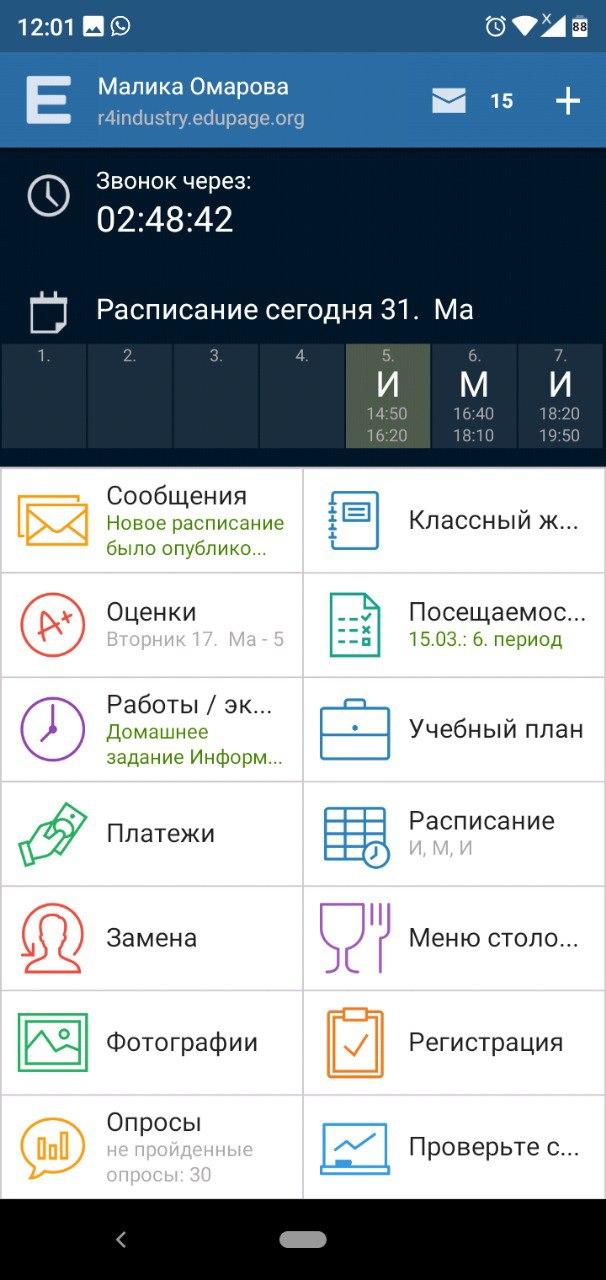Open the Расписание timetable tile
Image resolution: width=606 pixels, height=1280 pixels.
[x=454, y=834]
